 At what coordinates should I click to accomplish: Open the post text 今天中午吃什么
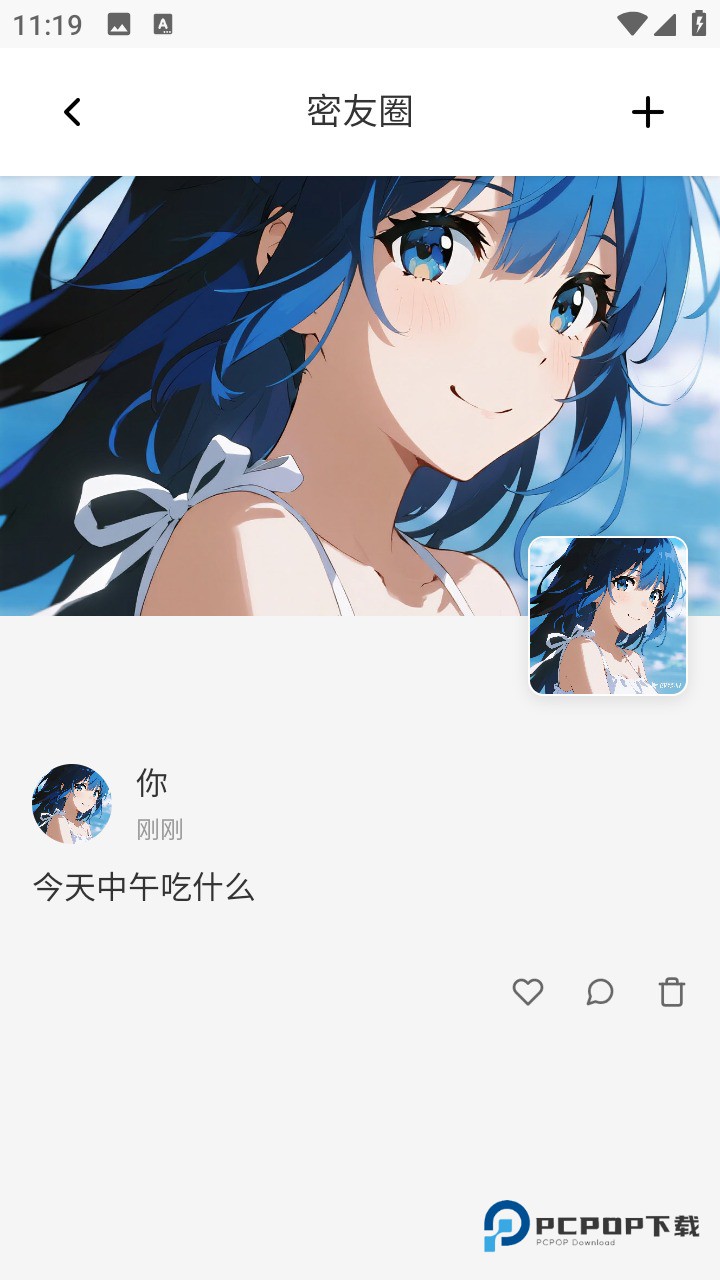click(x=144, y=887)
